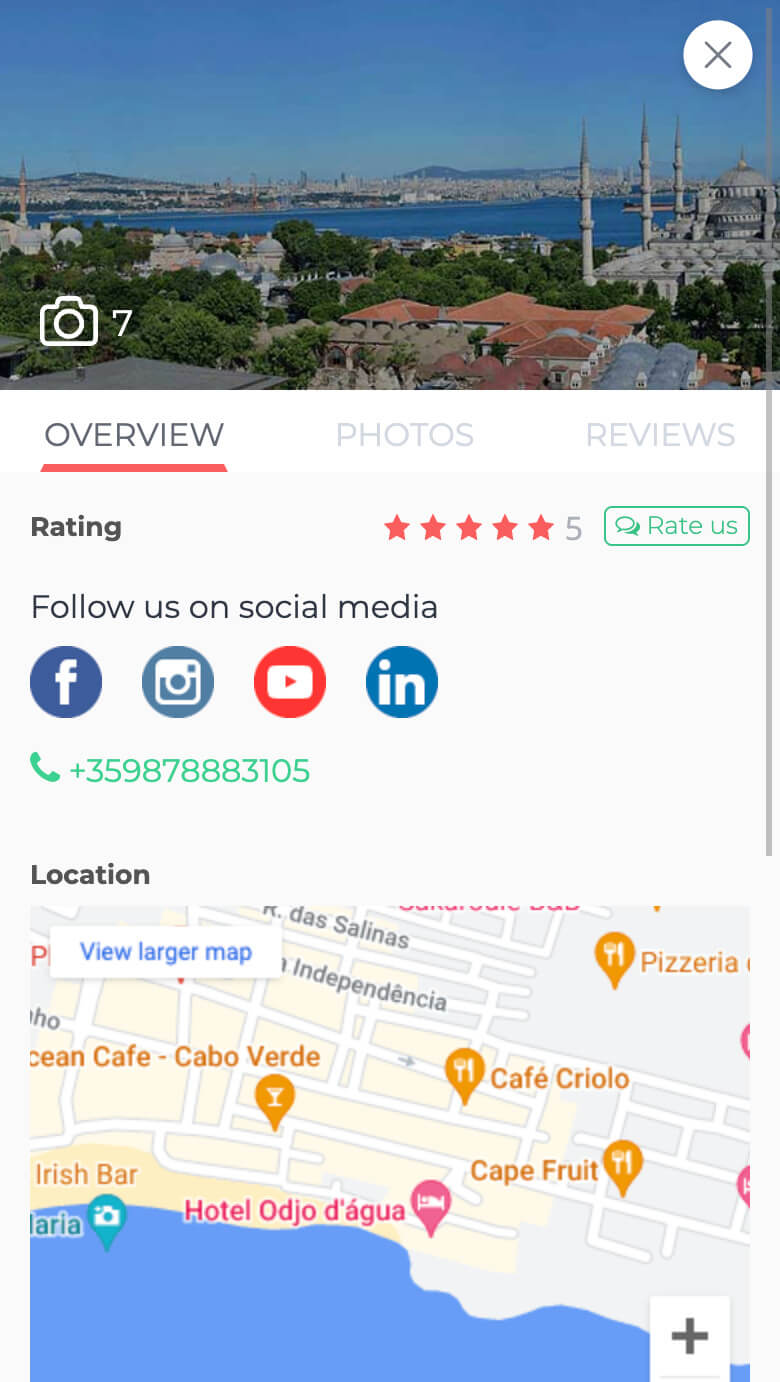Close this detail panel
The height and width of the screenshot is (1382, 780).
[717, 55]
